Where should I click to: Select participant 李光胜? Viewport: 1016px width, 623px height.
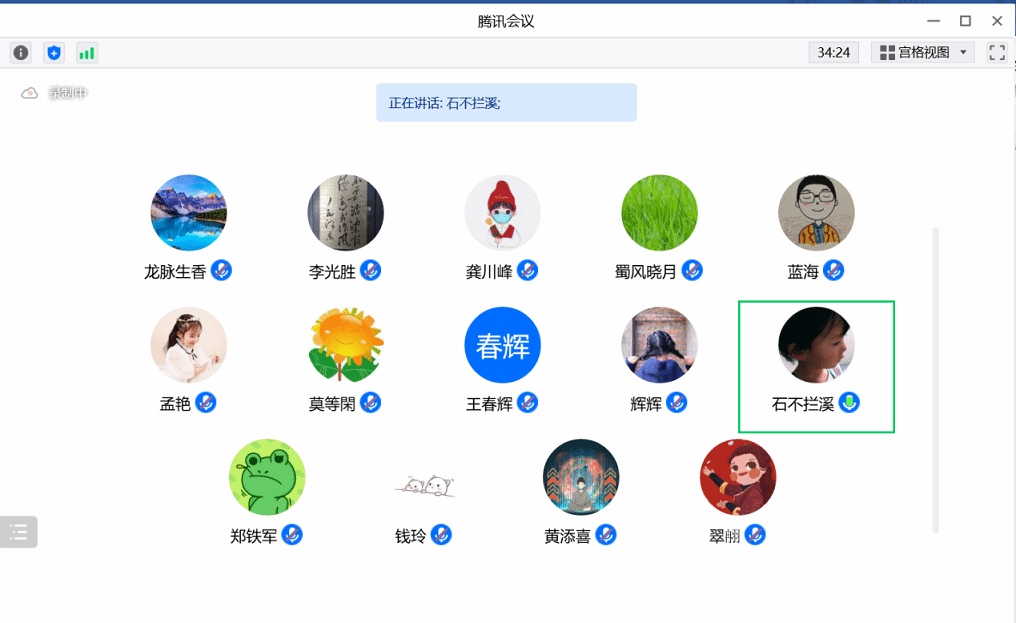345,213
